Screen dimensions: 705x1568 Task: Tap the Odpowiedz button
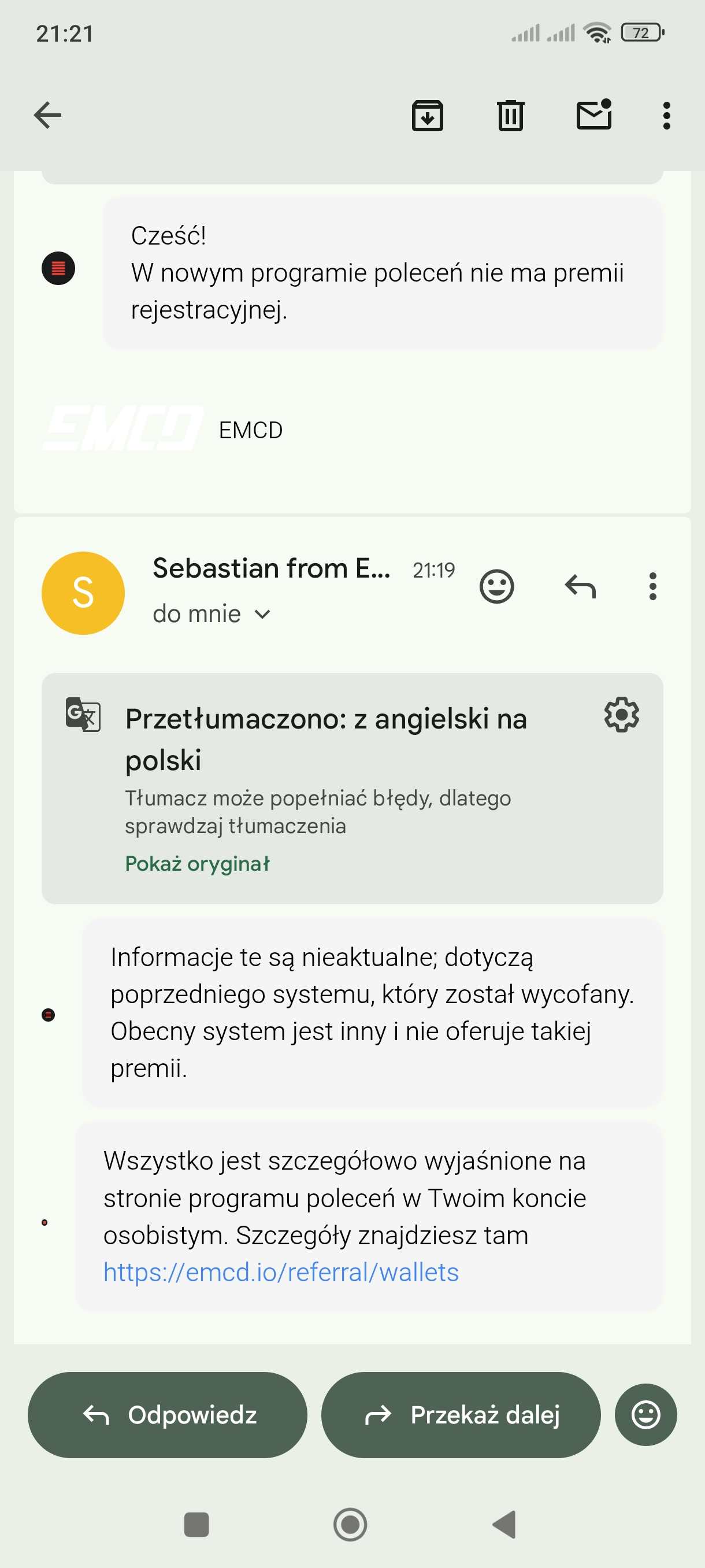click(x=167, y=1415)
